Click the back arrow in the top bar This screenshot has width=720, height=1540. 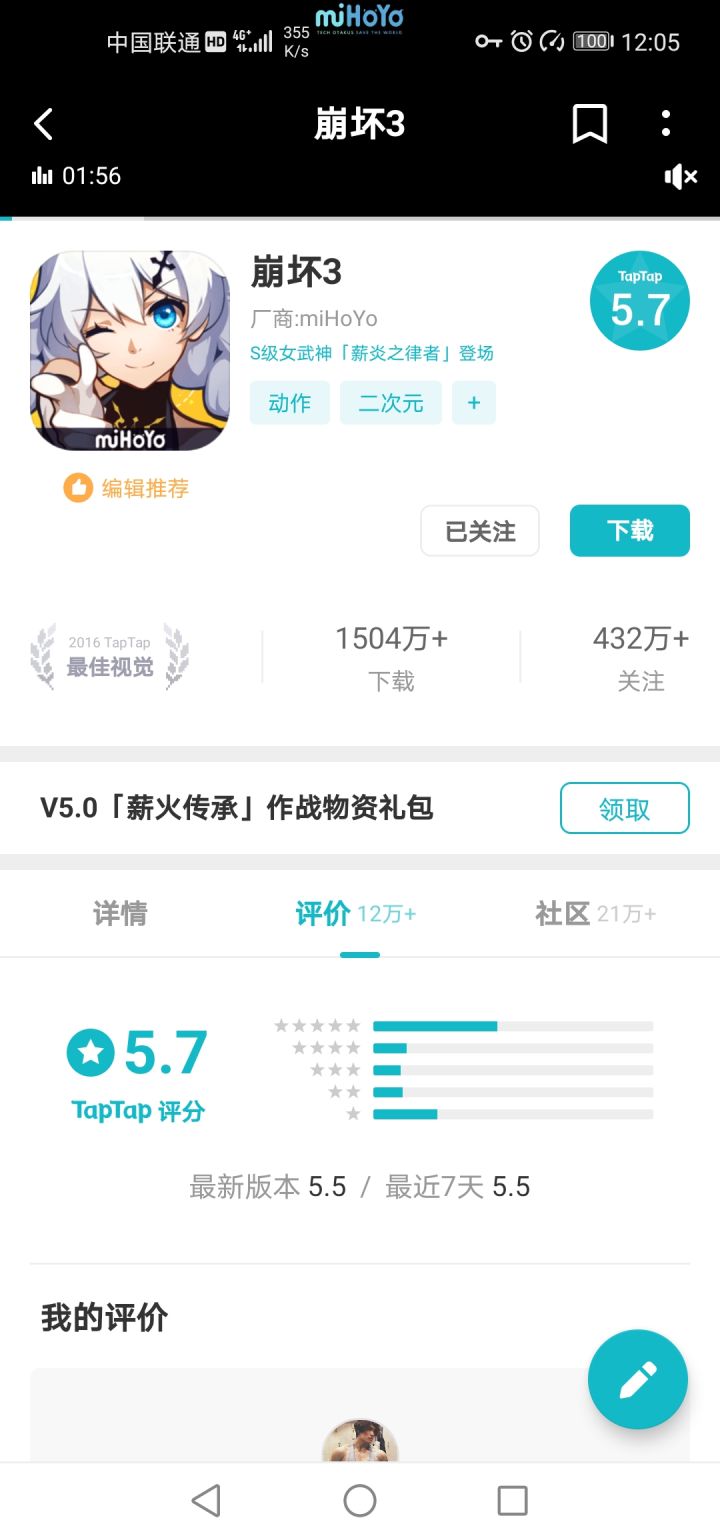point(42,123)
